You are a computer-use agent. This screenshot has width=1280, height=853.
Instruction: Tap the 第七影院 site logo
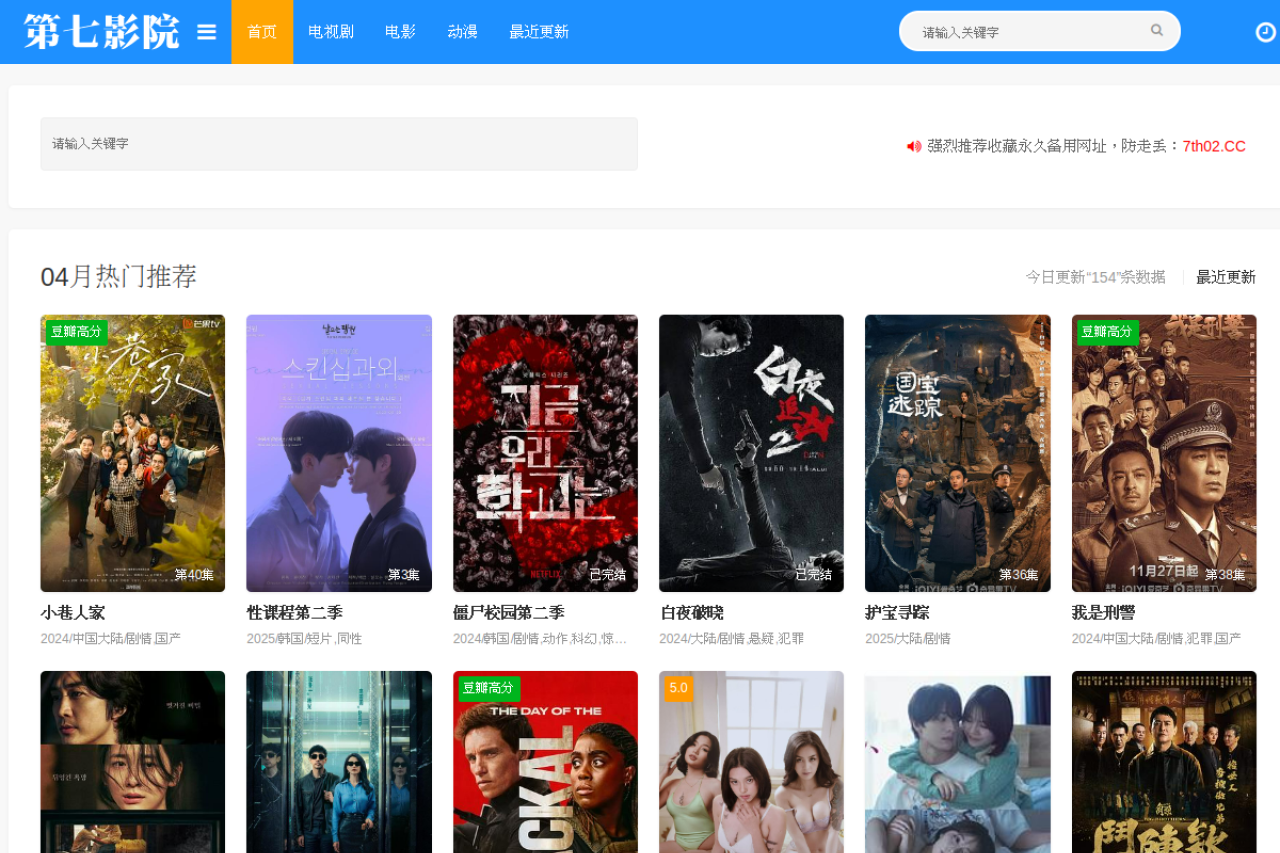[102, 32]
